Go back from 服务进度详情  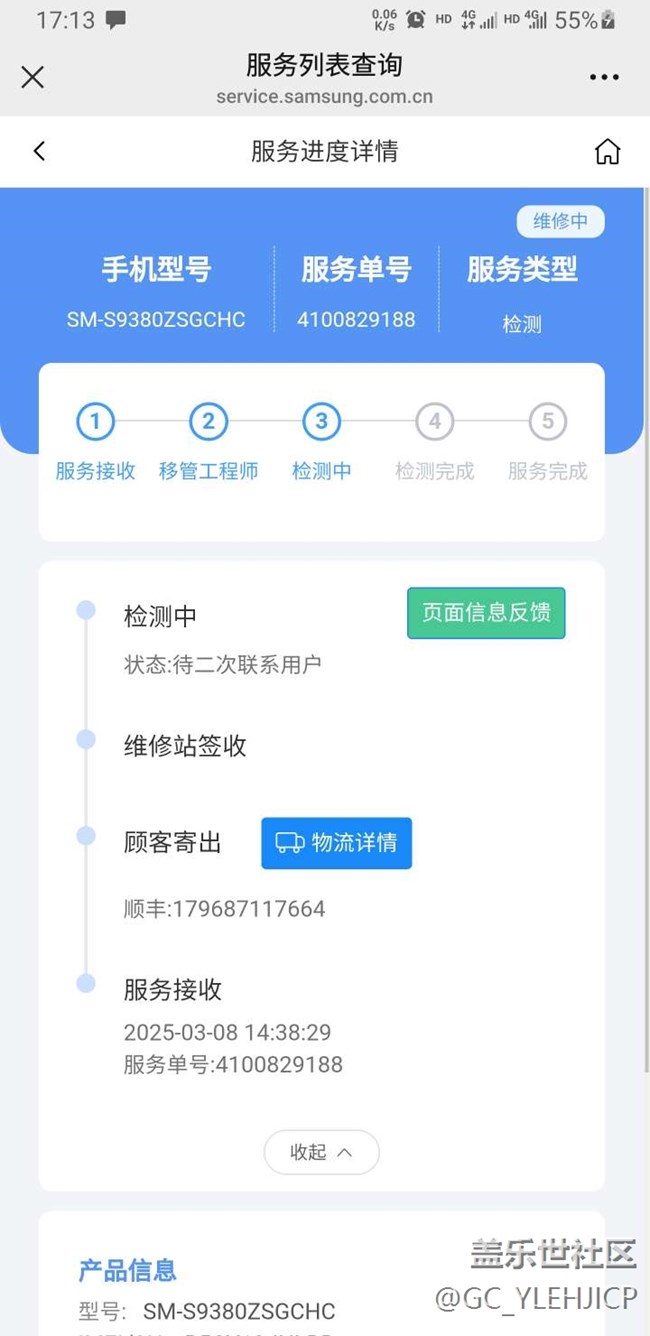(39, 151)
